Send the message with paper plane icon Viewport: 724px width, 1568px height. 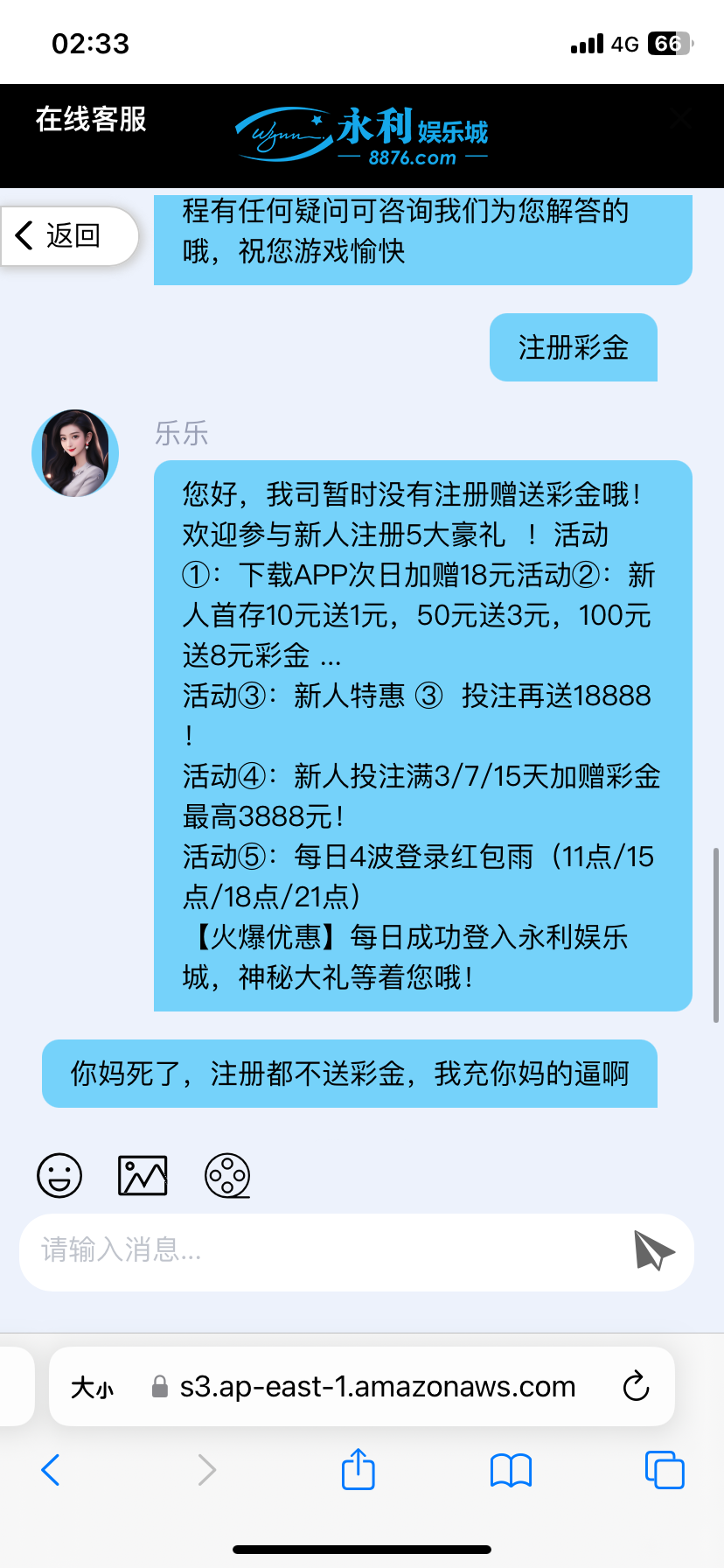coord(654,1250)
